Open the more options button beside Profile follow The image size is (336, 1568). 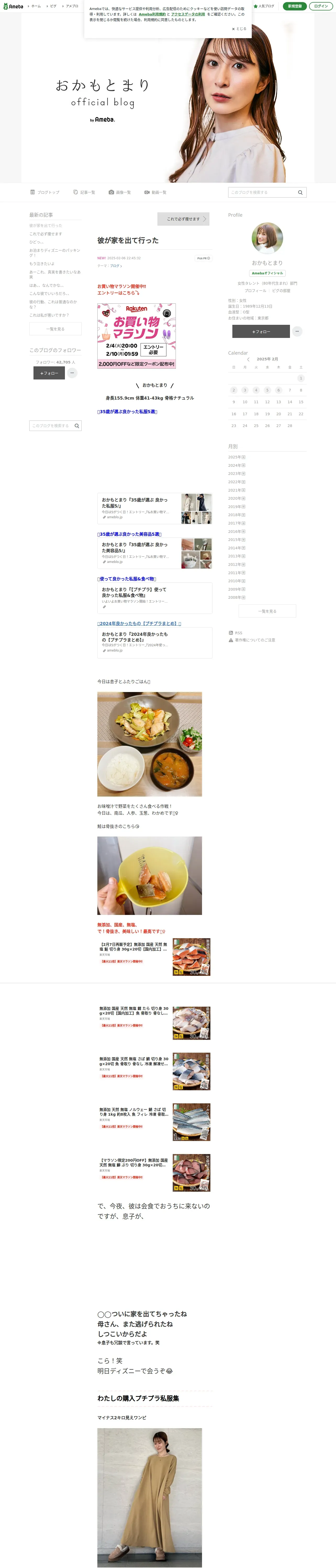click(x=297, y=332)
